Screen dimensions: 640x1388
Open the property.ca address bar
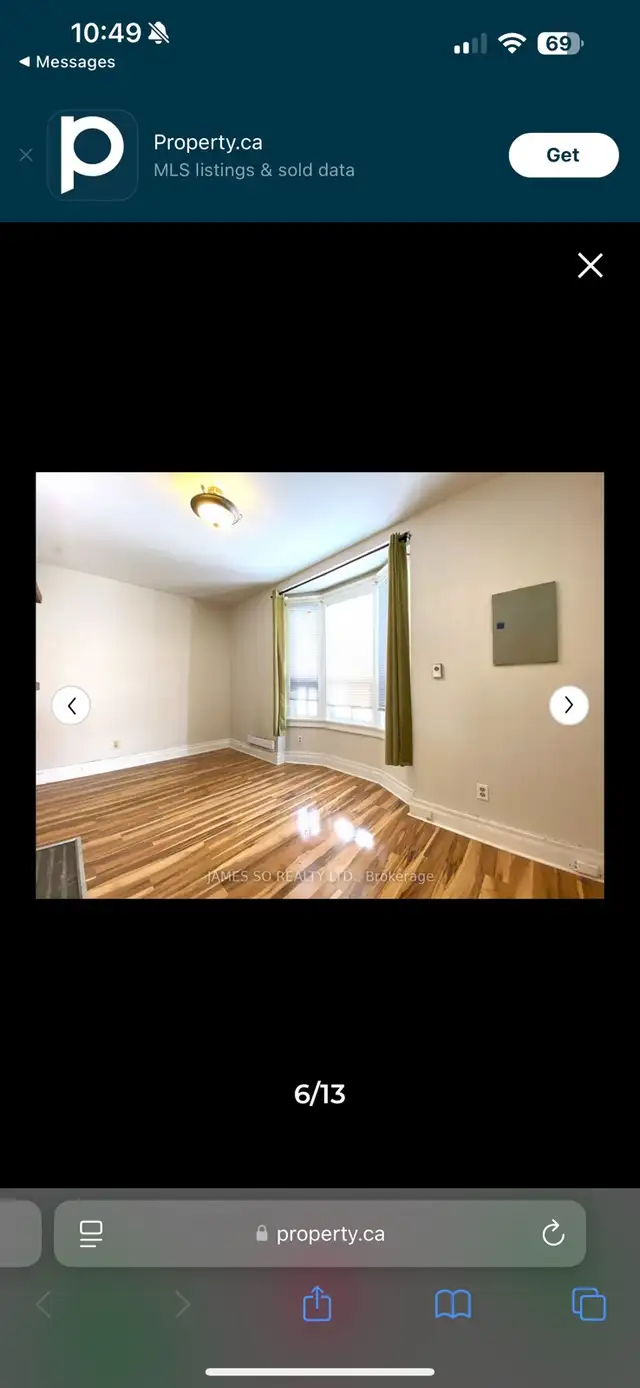point(320,1234)
